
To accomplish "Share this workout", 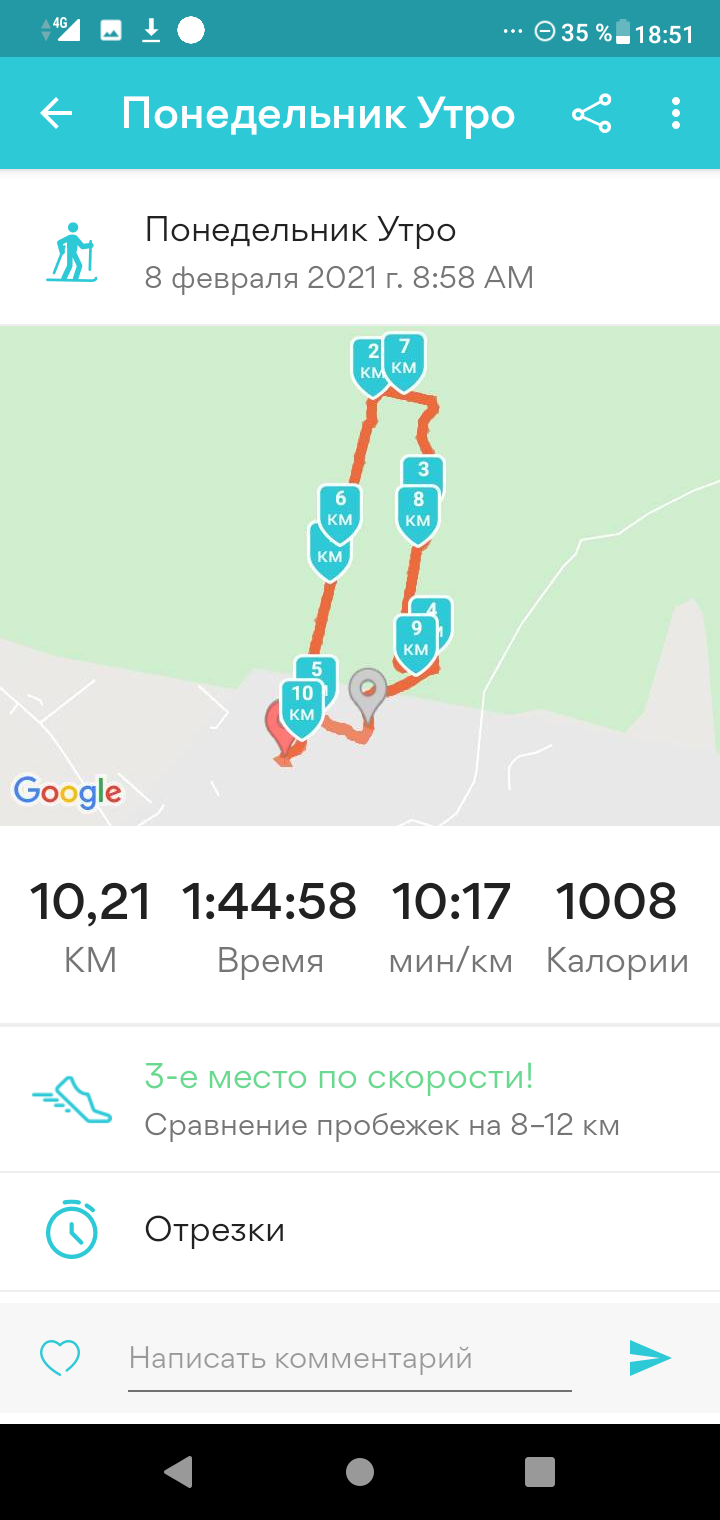I will click(591, 114).
